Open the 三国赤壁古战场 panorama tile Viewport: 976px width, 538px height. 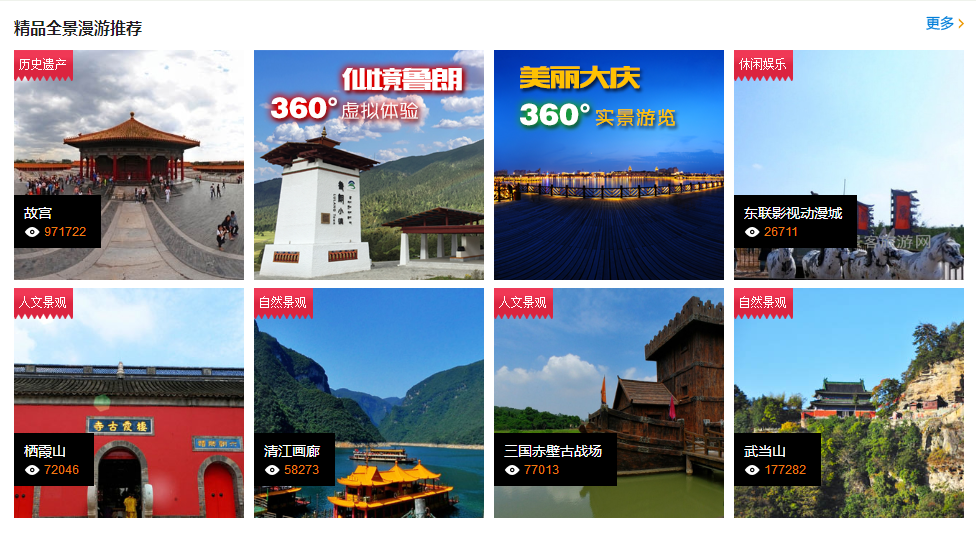608,403
